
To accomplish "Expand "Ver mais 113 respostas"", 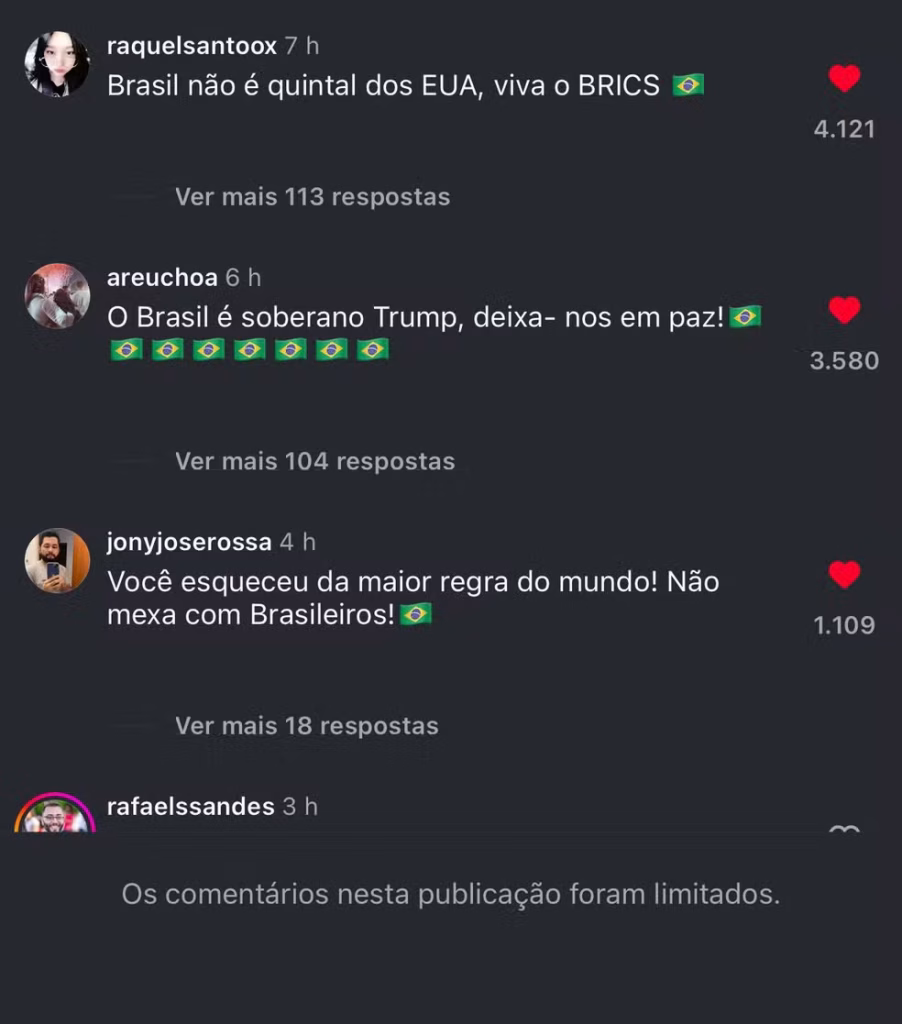I will coord(312,197).
